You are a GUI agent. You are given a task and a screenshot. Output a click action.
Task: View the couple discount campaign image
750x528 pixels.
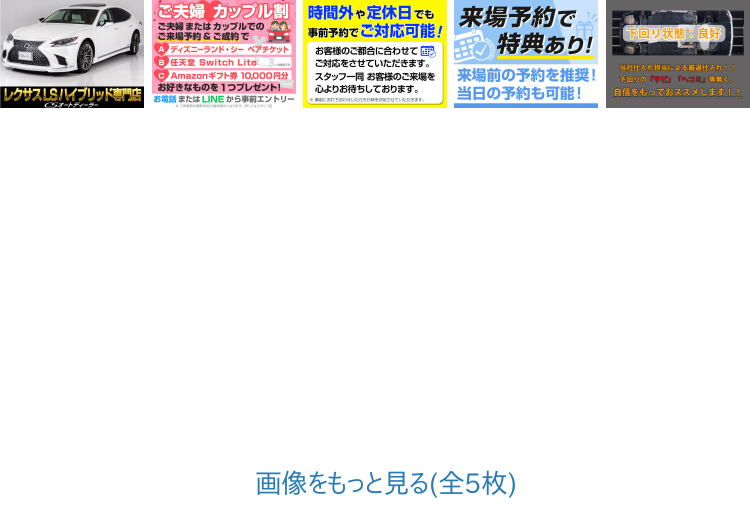pos(224,54)
